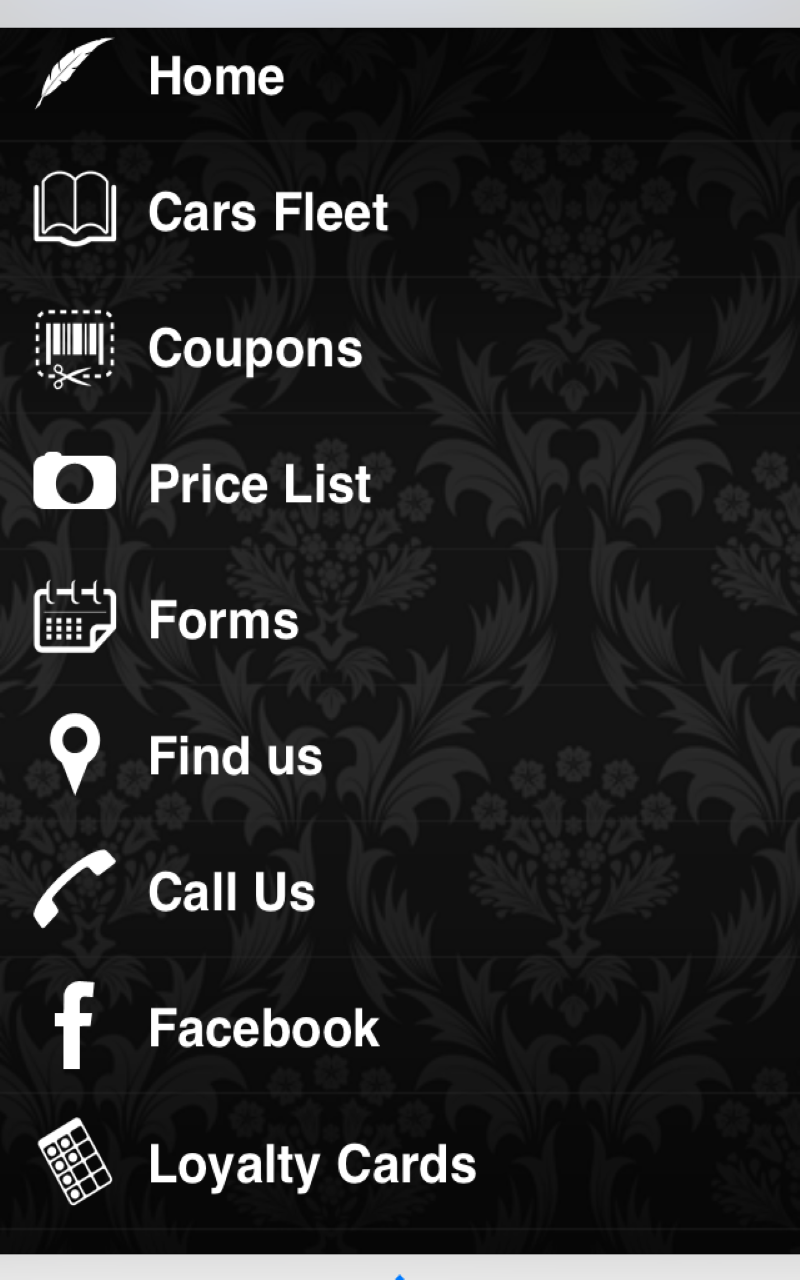The height and width of the screenshot is (1280, 800).
Task: Tap the calendar icon next to Forms
Action: point(72,618)
